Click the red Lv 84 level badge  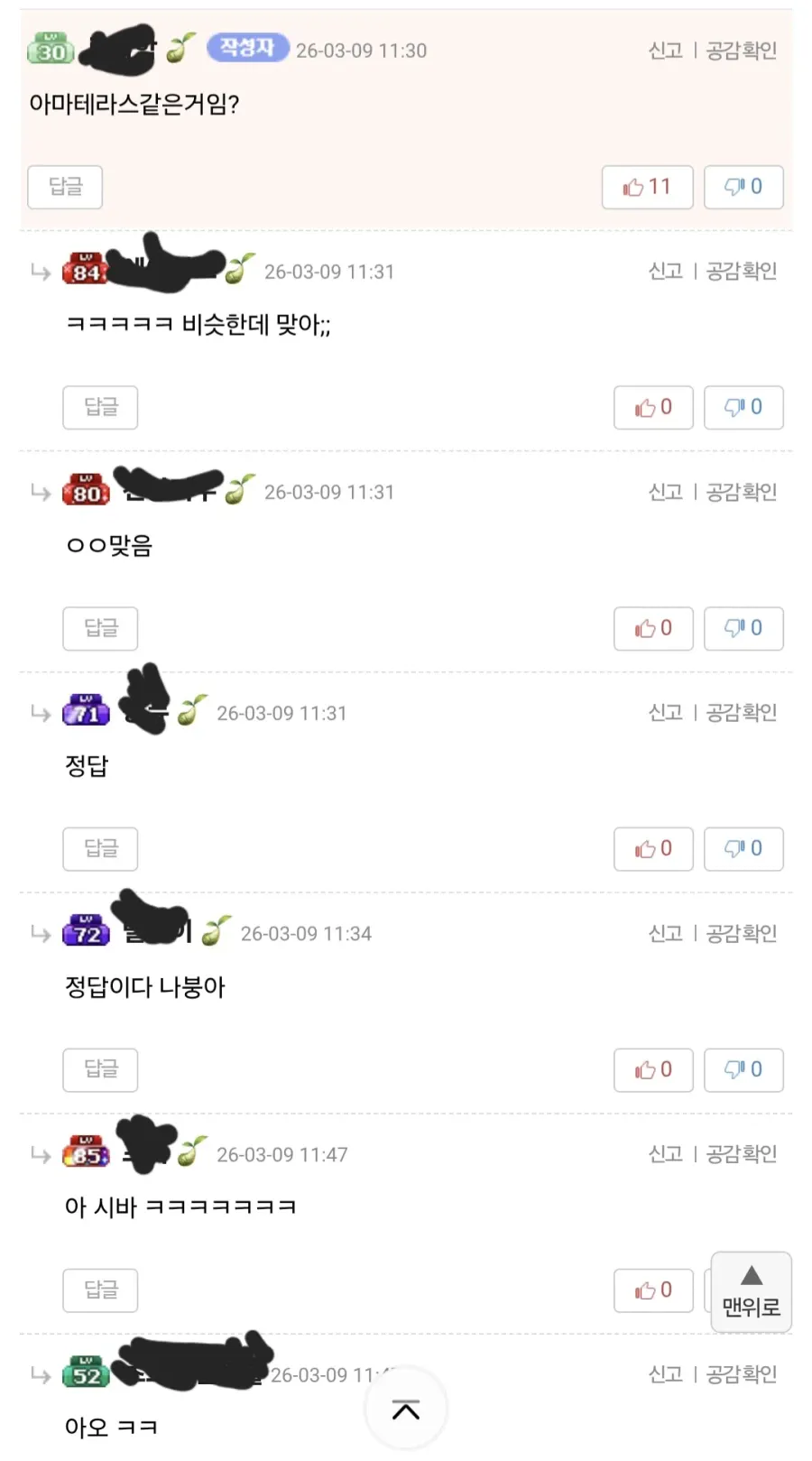click(x=86, y=270)
